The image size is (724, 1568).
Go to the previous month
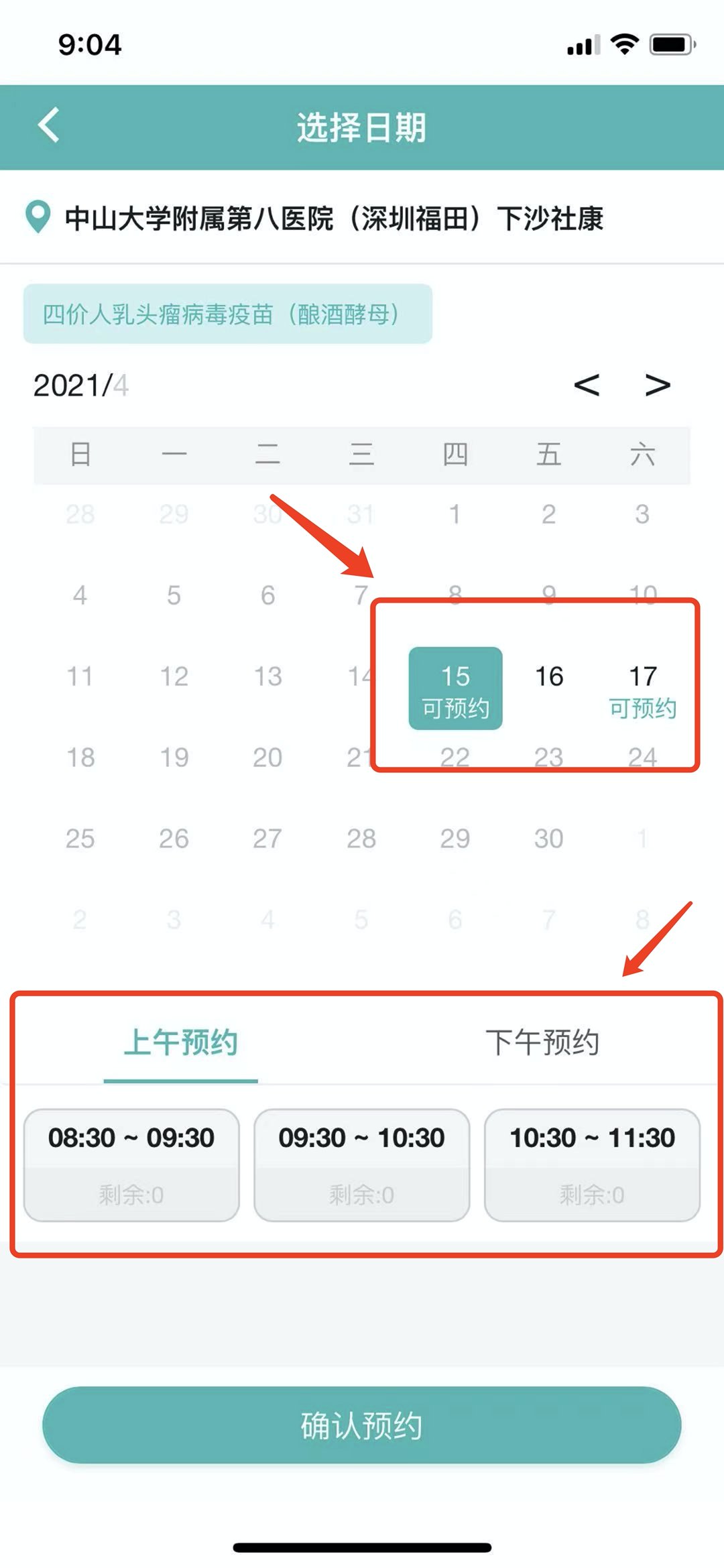click(586, 385)
